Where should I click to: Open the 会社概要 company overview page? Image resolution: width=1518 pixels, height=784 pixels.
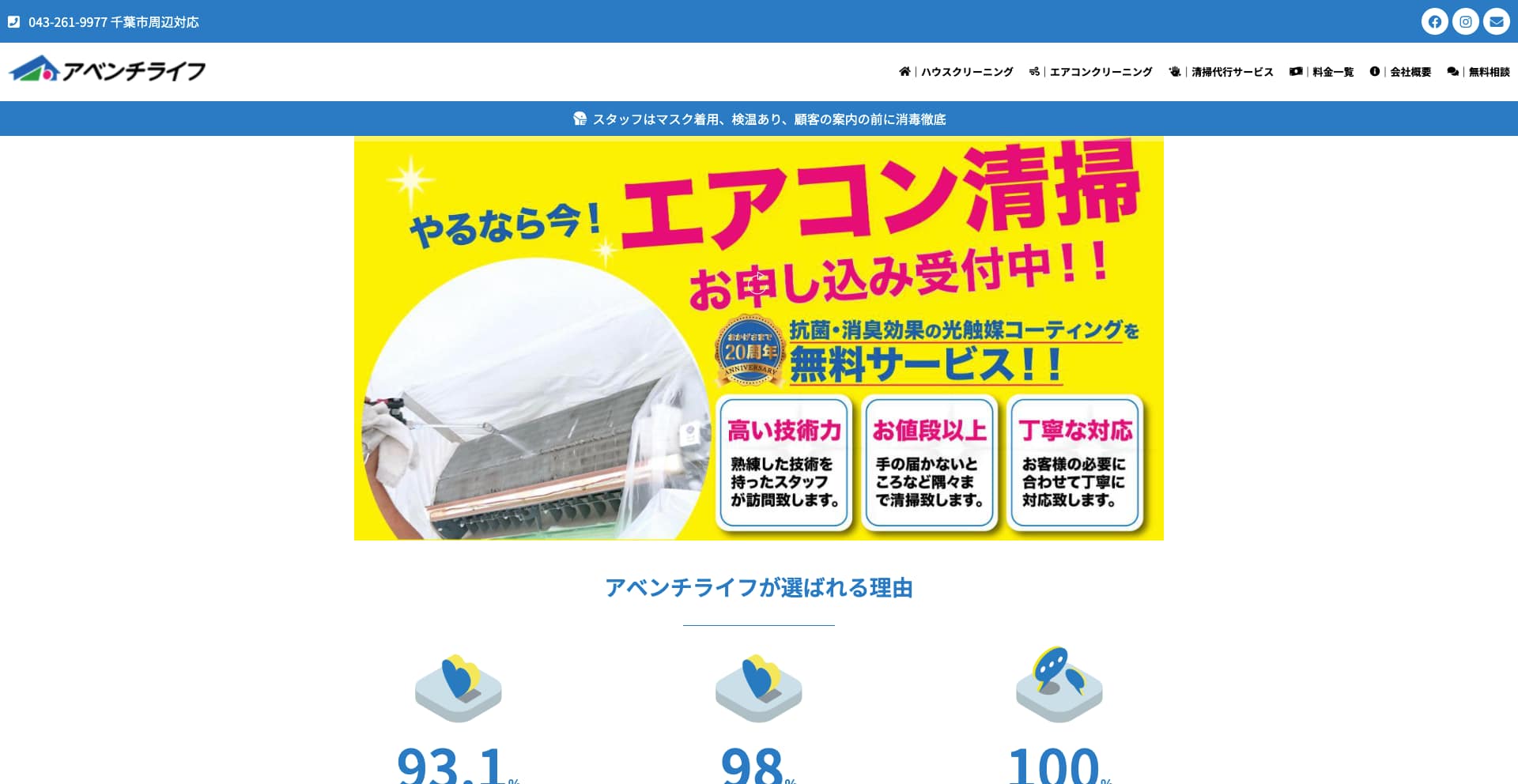tap(1410, 72)
